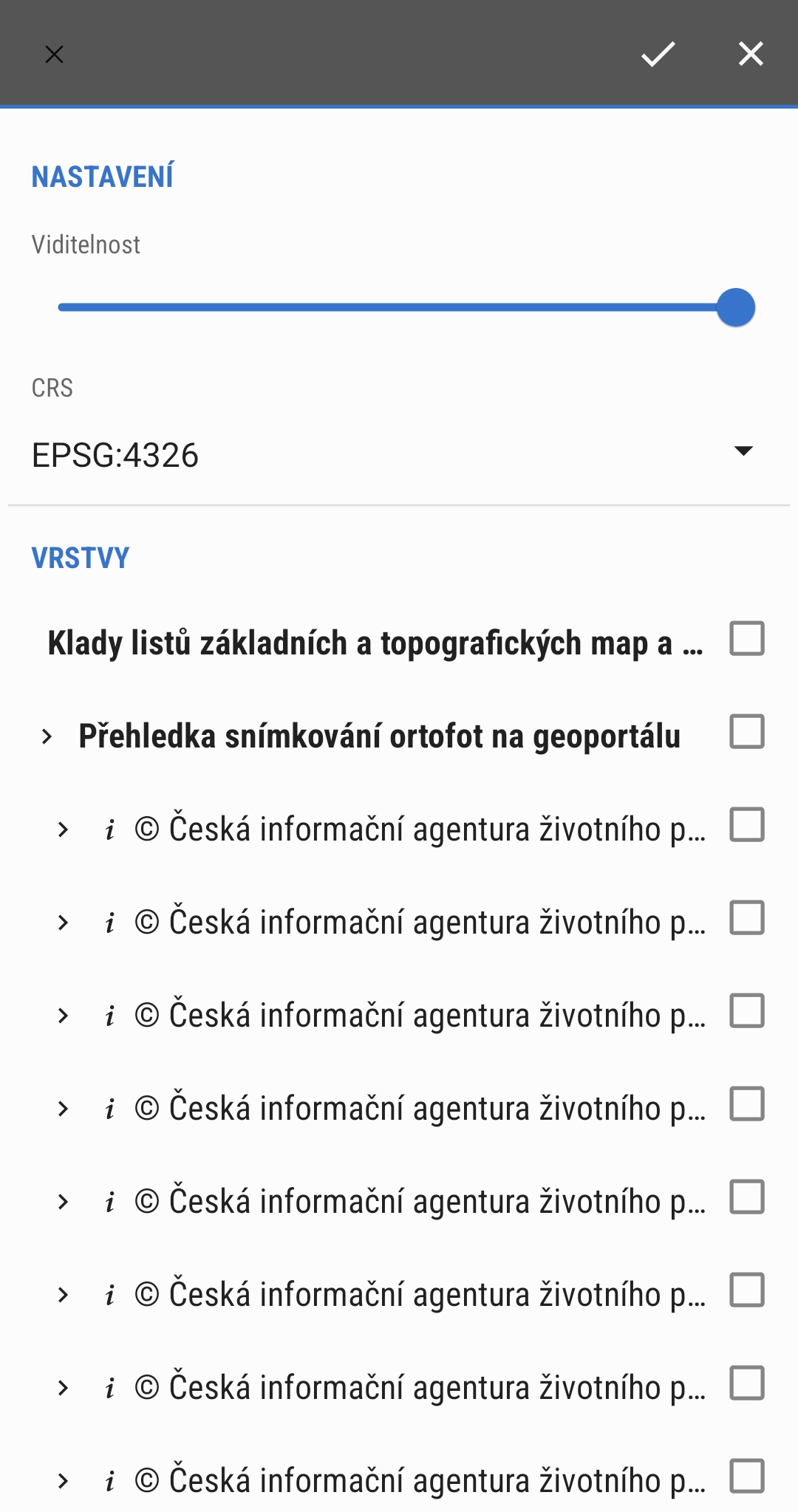Confirm settings with the checkmark icon
This screenshot has height=1512, width=798.
658,54
